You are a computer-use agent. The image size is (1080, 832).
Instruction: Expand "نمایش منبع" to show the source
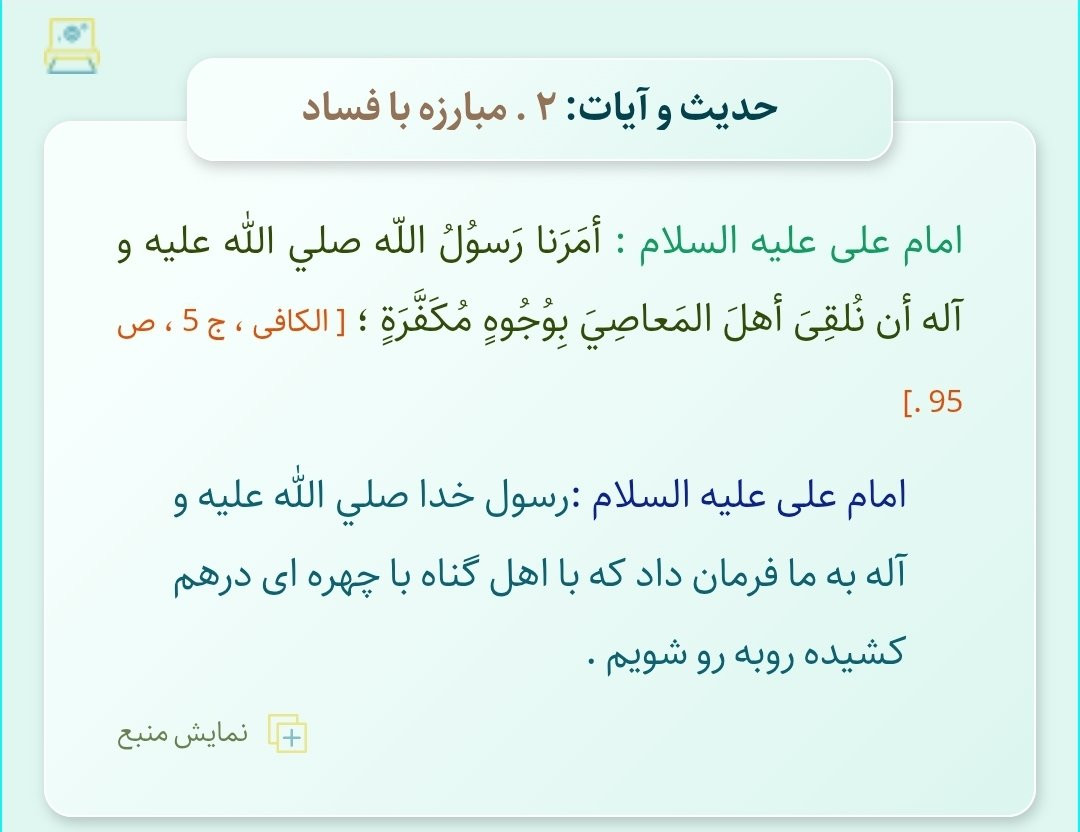212,733
